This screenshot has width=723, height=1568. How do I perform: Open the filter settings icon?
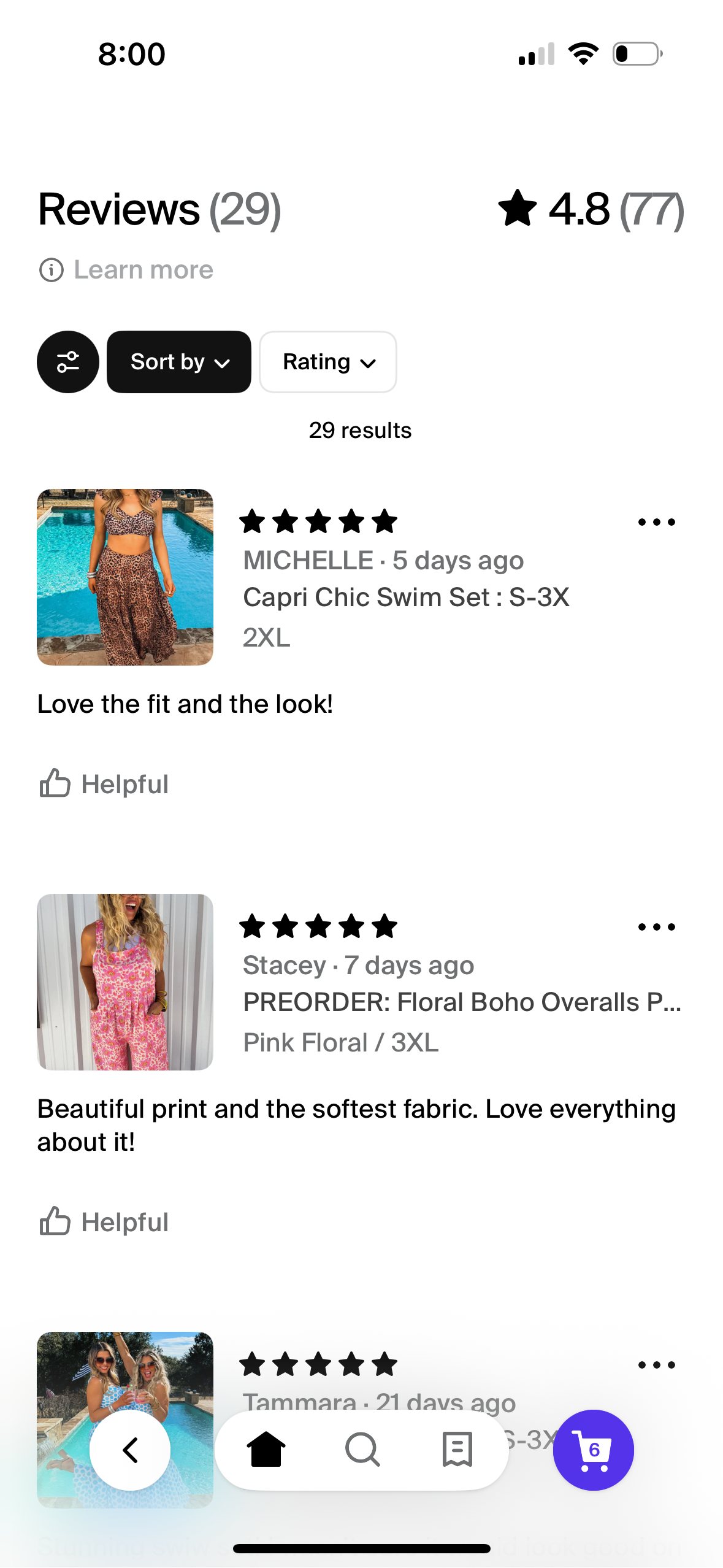click(68, 362)
